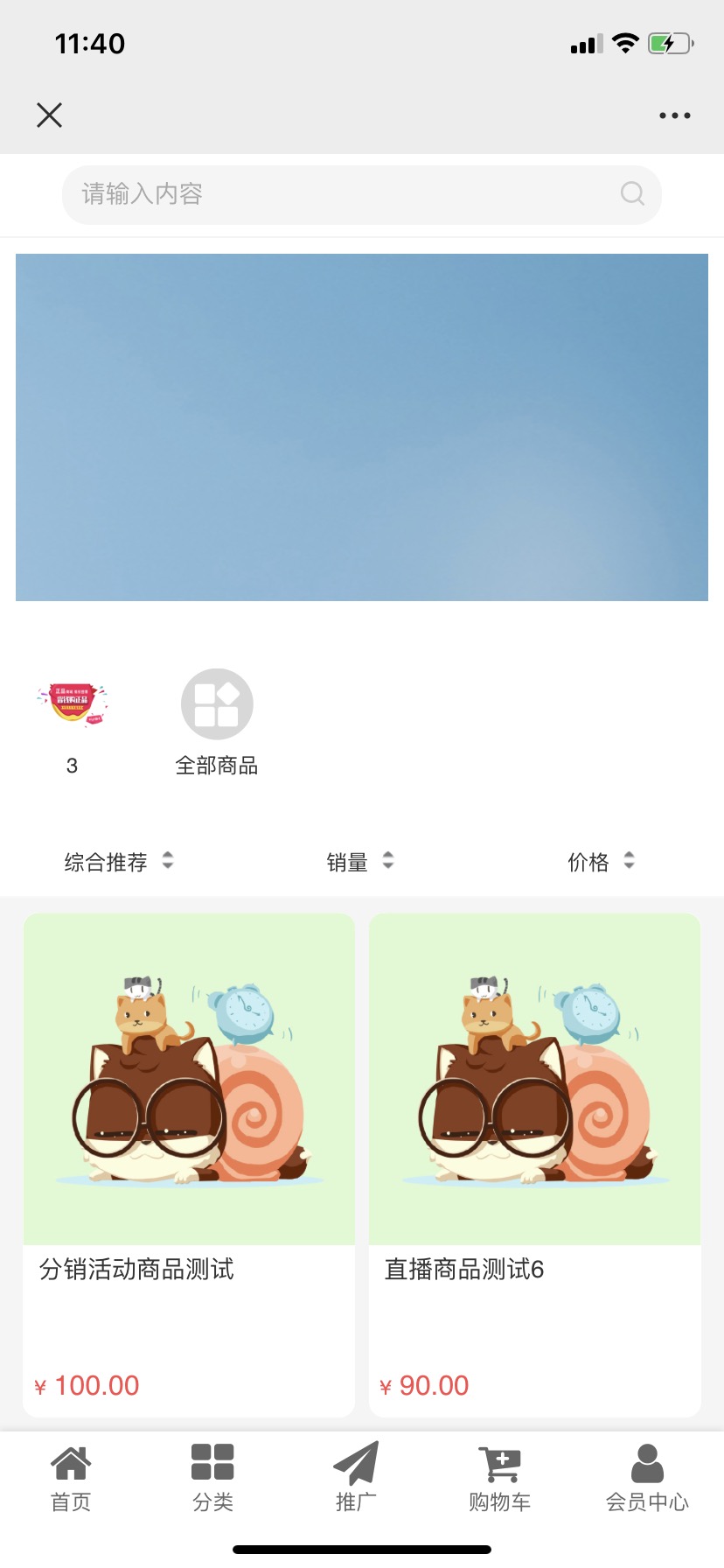
Task: Open the three-dot overflow menu
Action: pos(674,115)
